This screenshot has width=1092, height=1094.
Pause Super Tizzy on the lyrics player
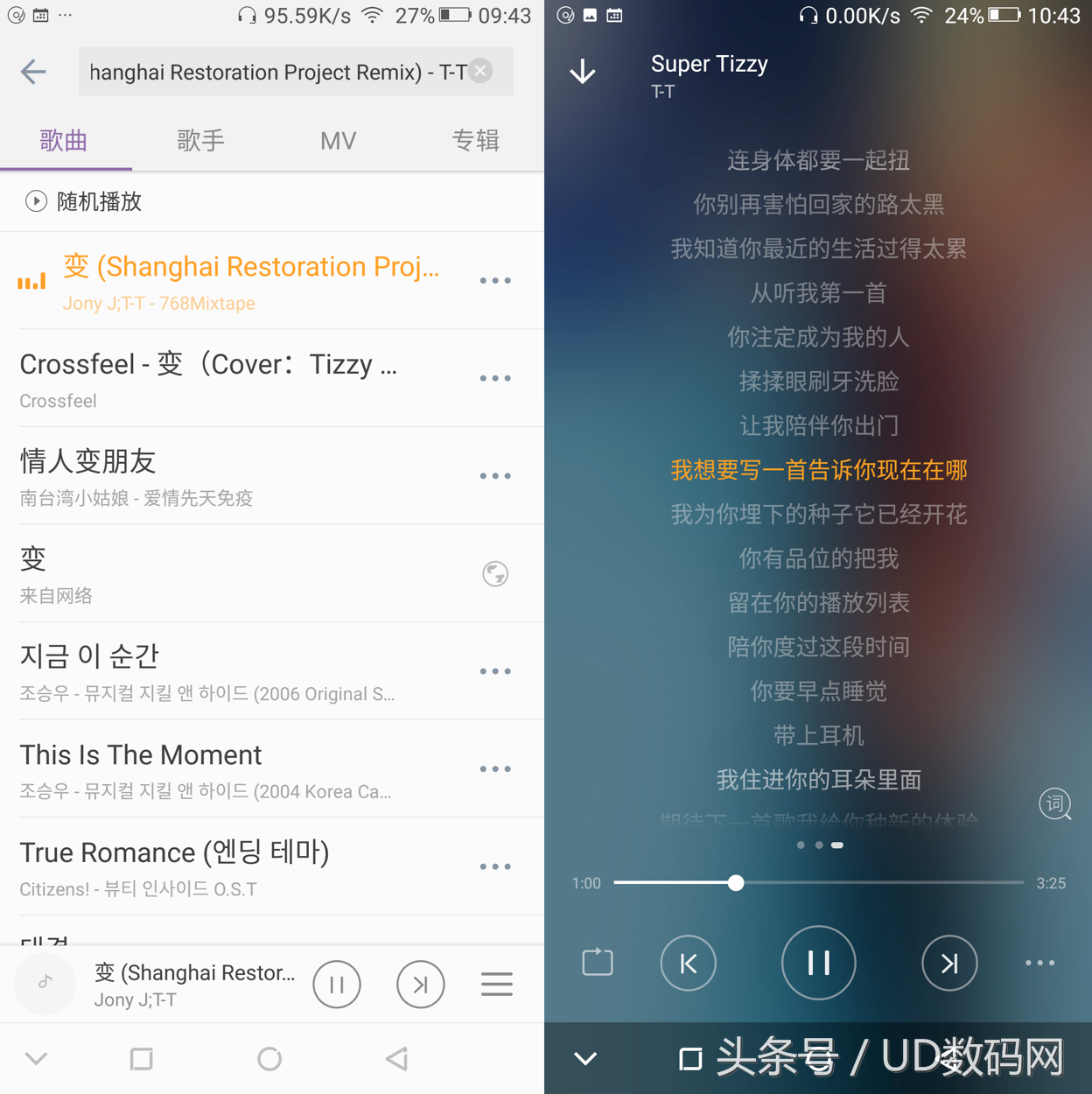coord(818,963)
